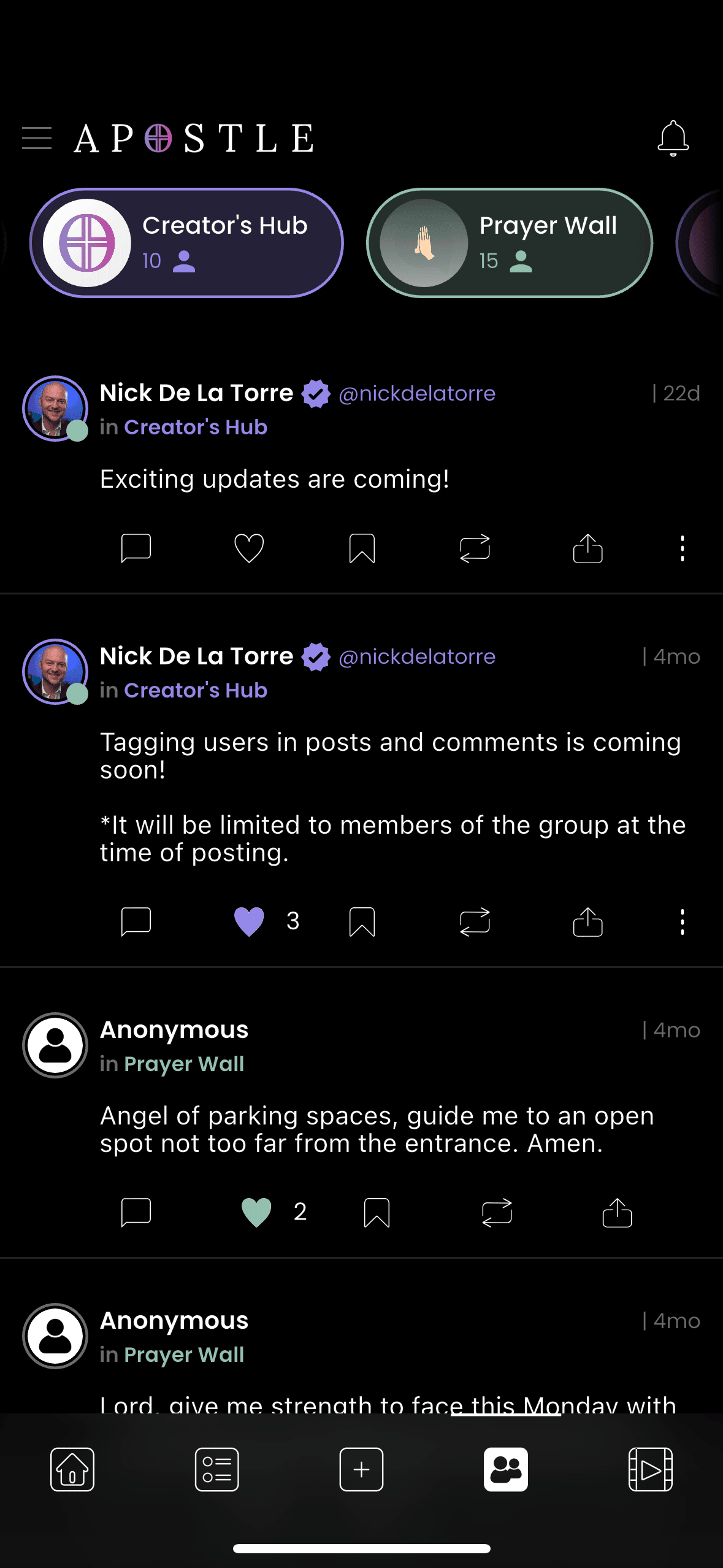
Task: Share the "Exciting updates are coming!" post
Action: tap(587, 548)
